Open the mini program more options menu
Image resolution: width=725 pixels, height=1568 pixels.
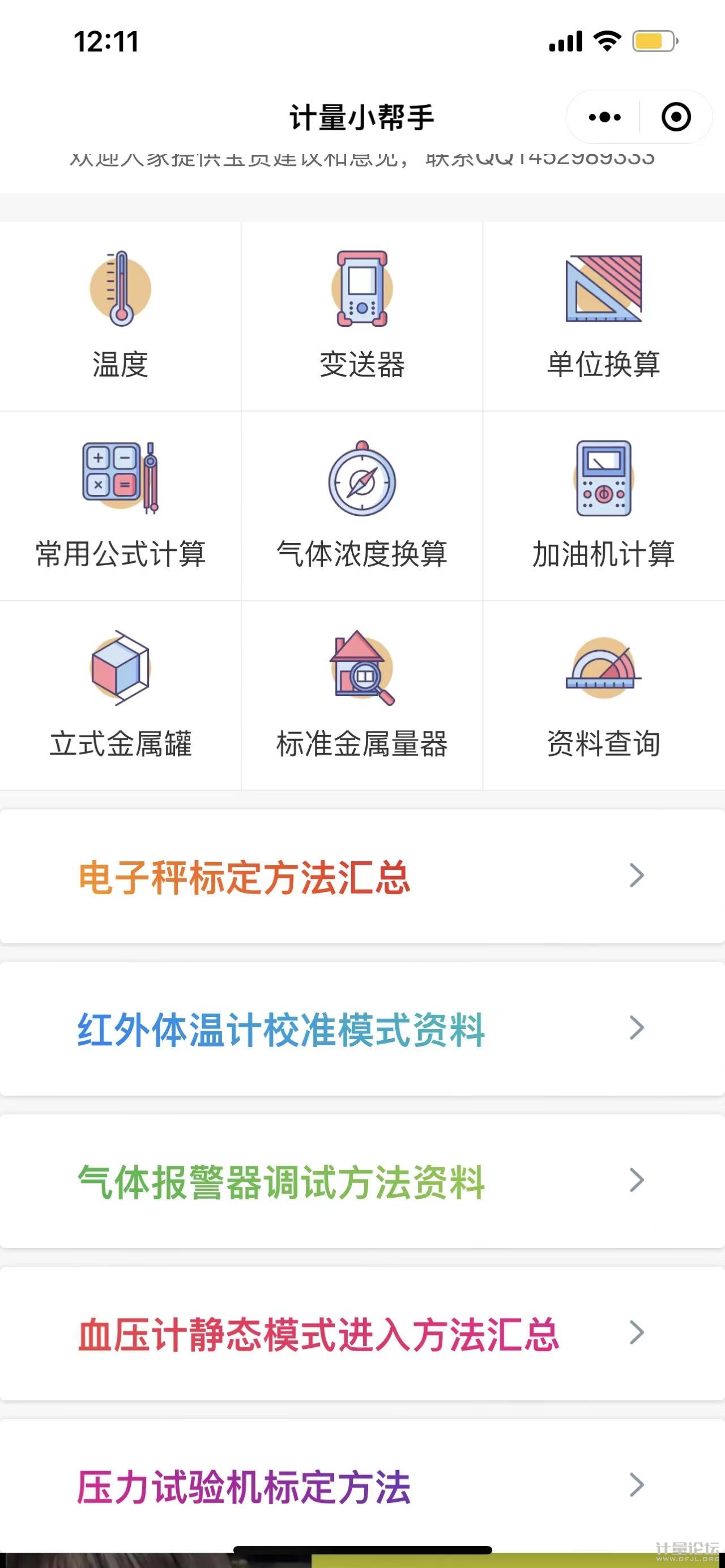click(604, 117)
